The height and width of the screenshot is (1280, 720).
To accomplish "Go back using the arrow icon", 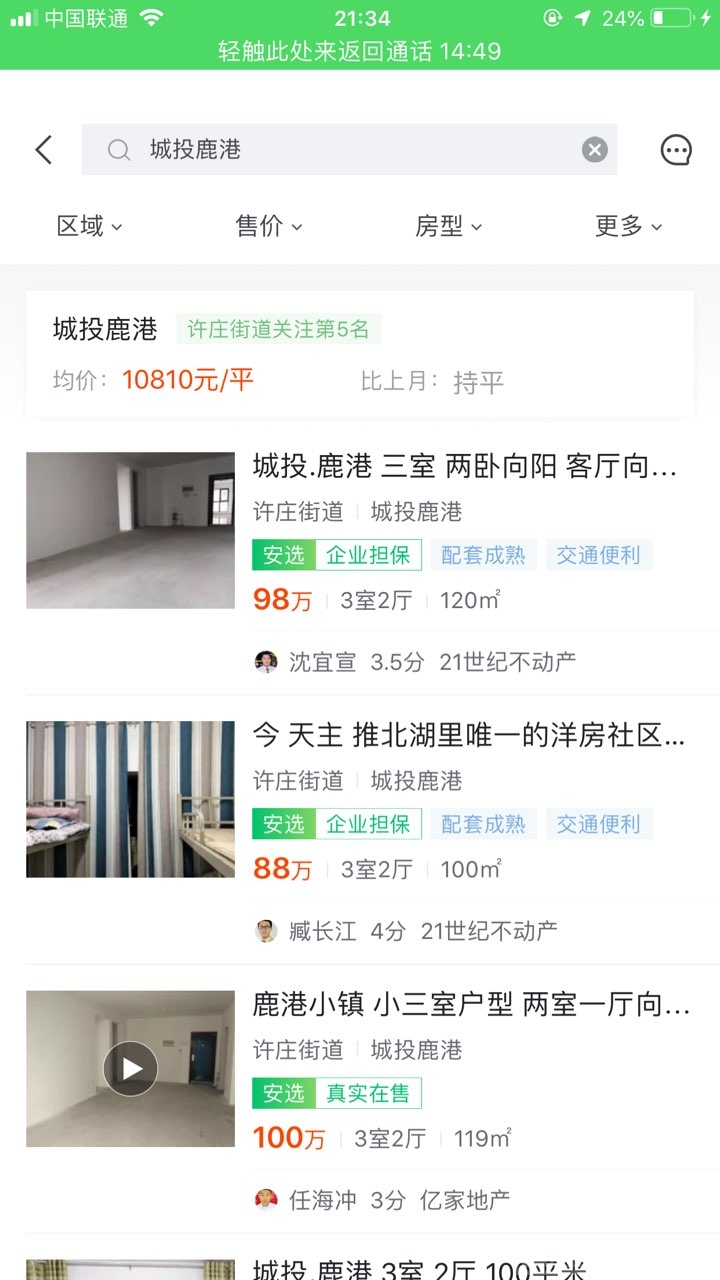I will tap(43, 150).
